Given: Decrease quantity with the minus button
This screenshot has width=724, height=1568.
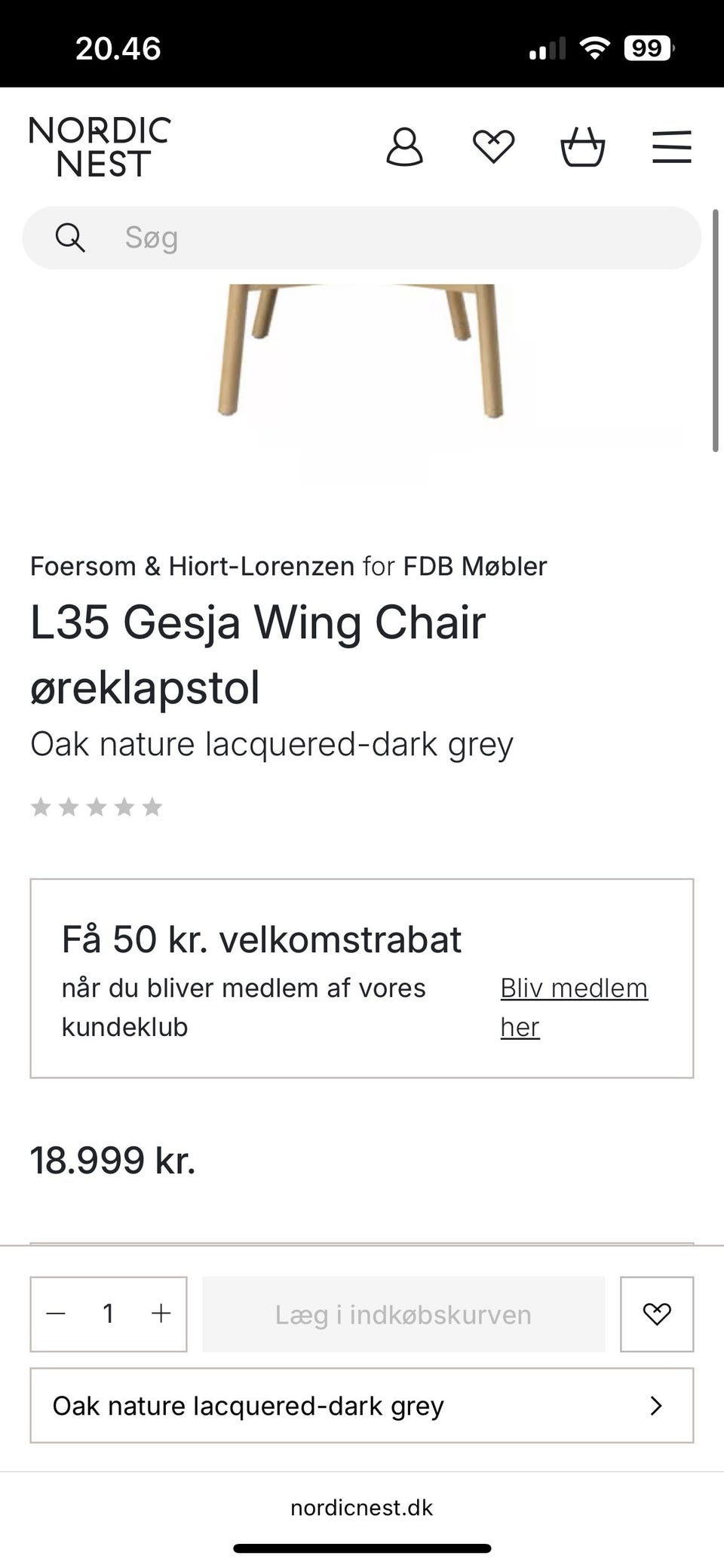Looking at the screenshot, I should (x=56, y=1314).
